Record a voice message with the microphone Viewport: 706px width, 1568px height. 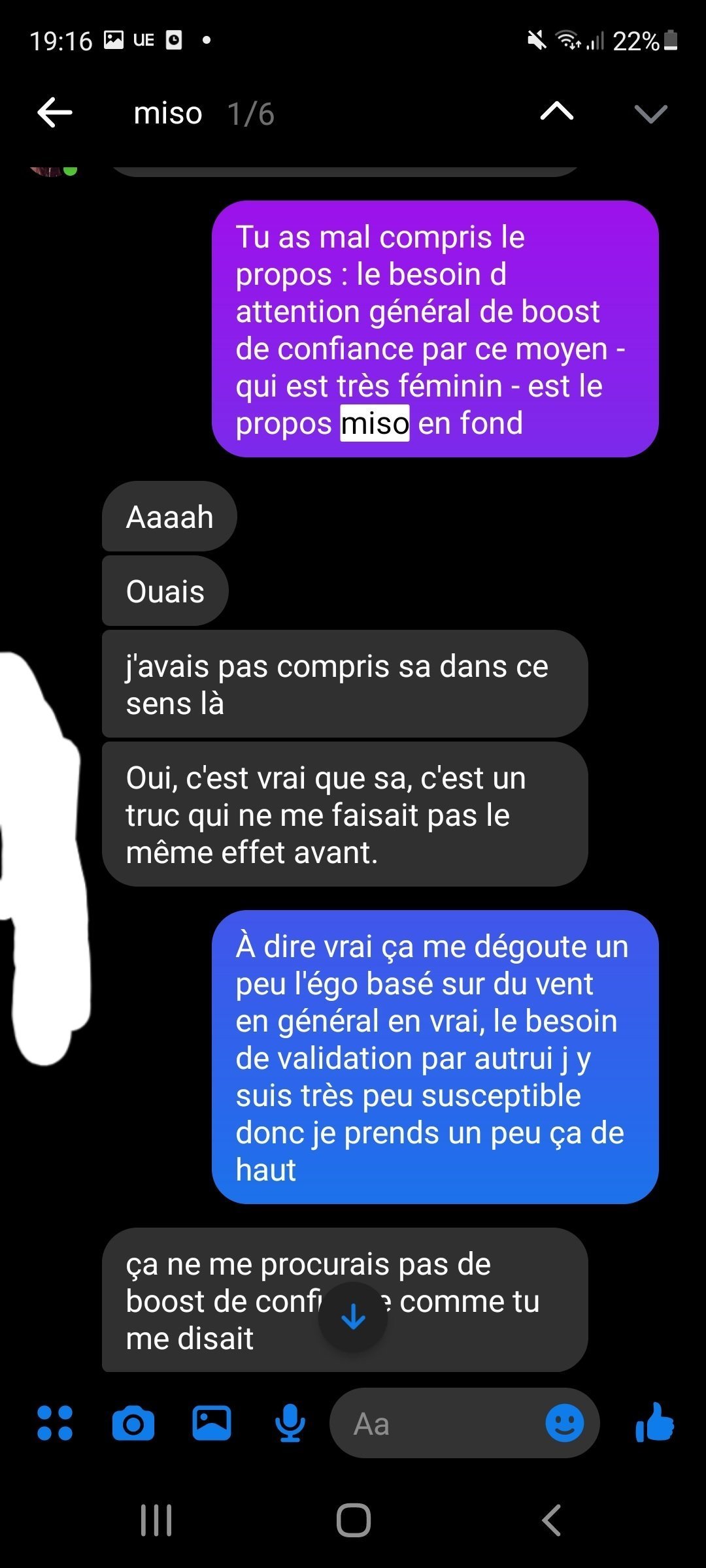[290, 1423]
